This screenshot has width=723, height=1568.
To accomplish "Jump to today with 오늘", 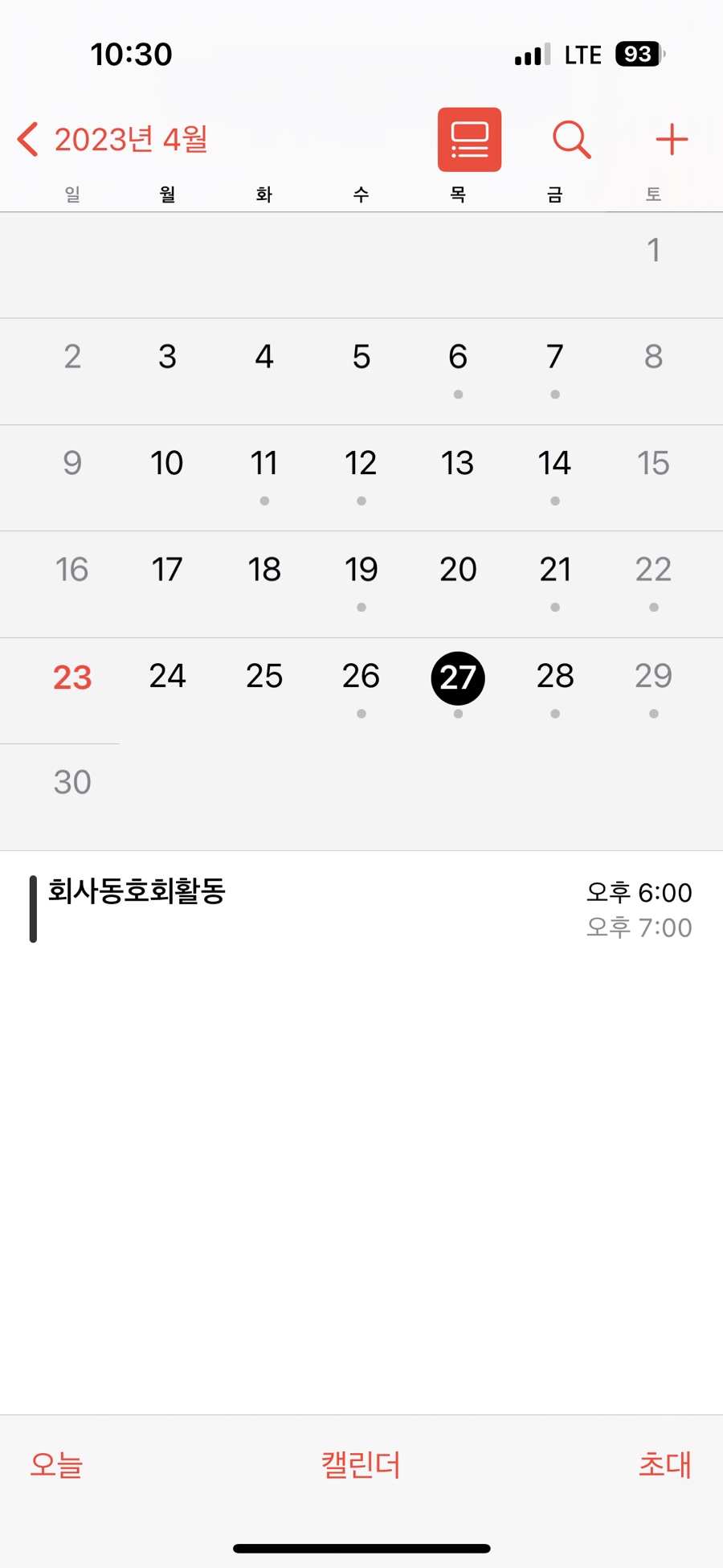I will point(56,1464).
